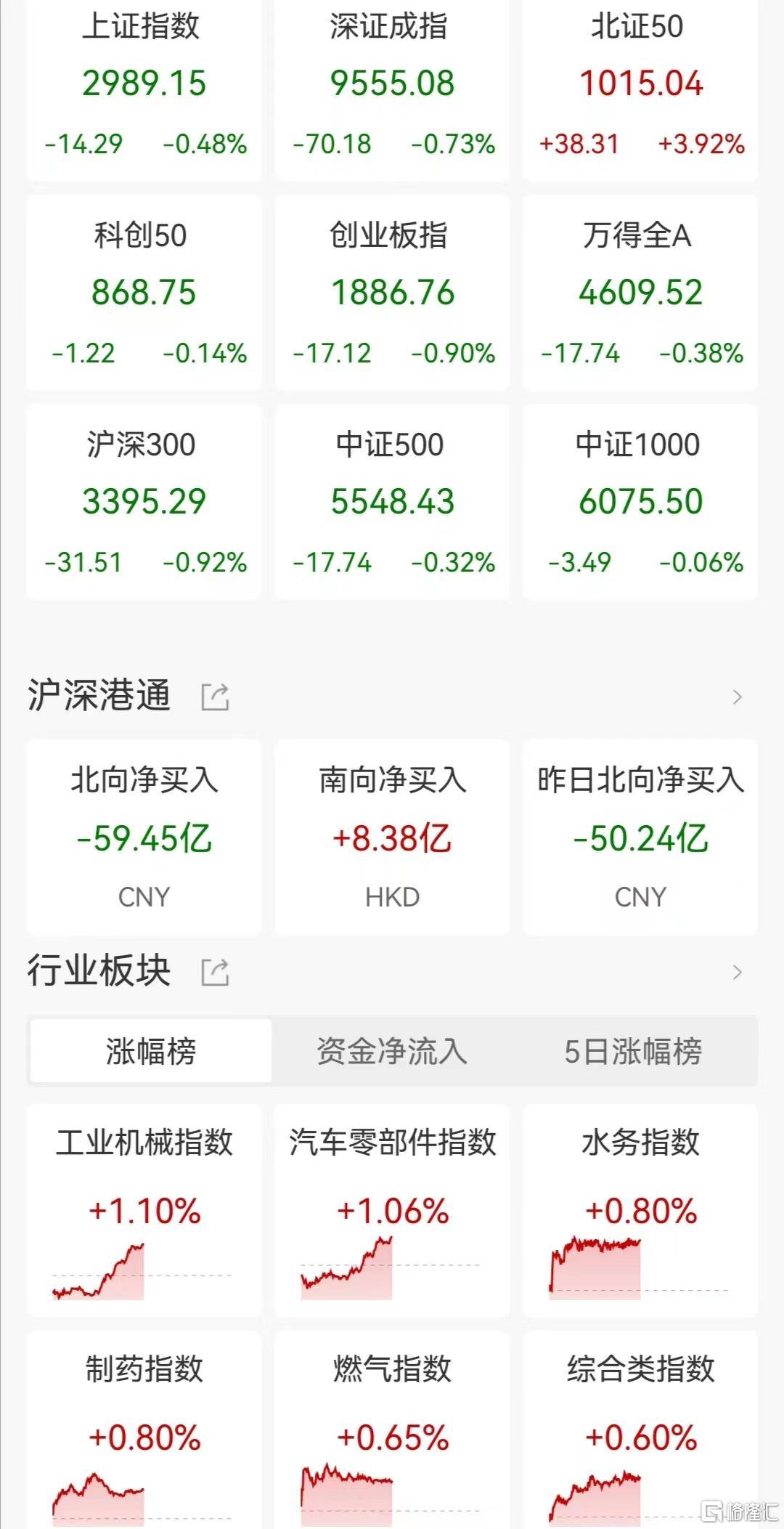Open the 南向净买入 card
Viewport: 784px width, 1529px height.
392,837
